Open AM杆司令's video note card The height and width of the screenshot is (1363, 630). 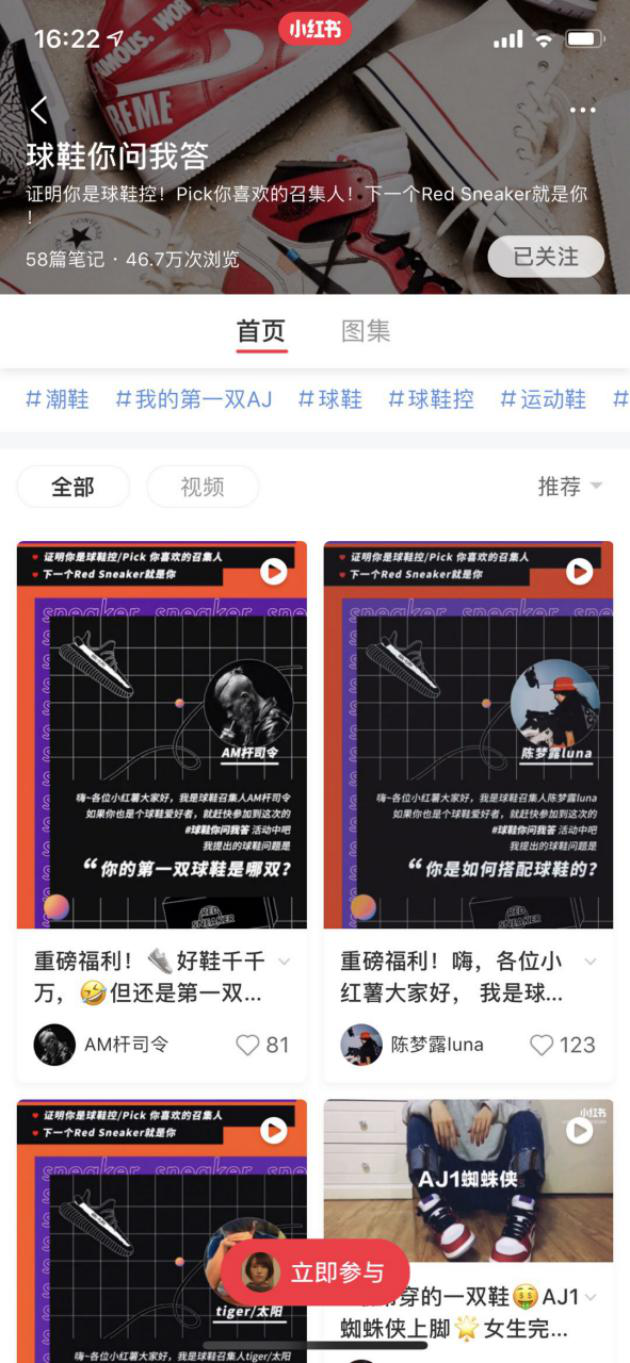[162, 735]
